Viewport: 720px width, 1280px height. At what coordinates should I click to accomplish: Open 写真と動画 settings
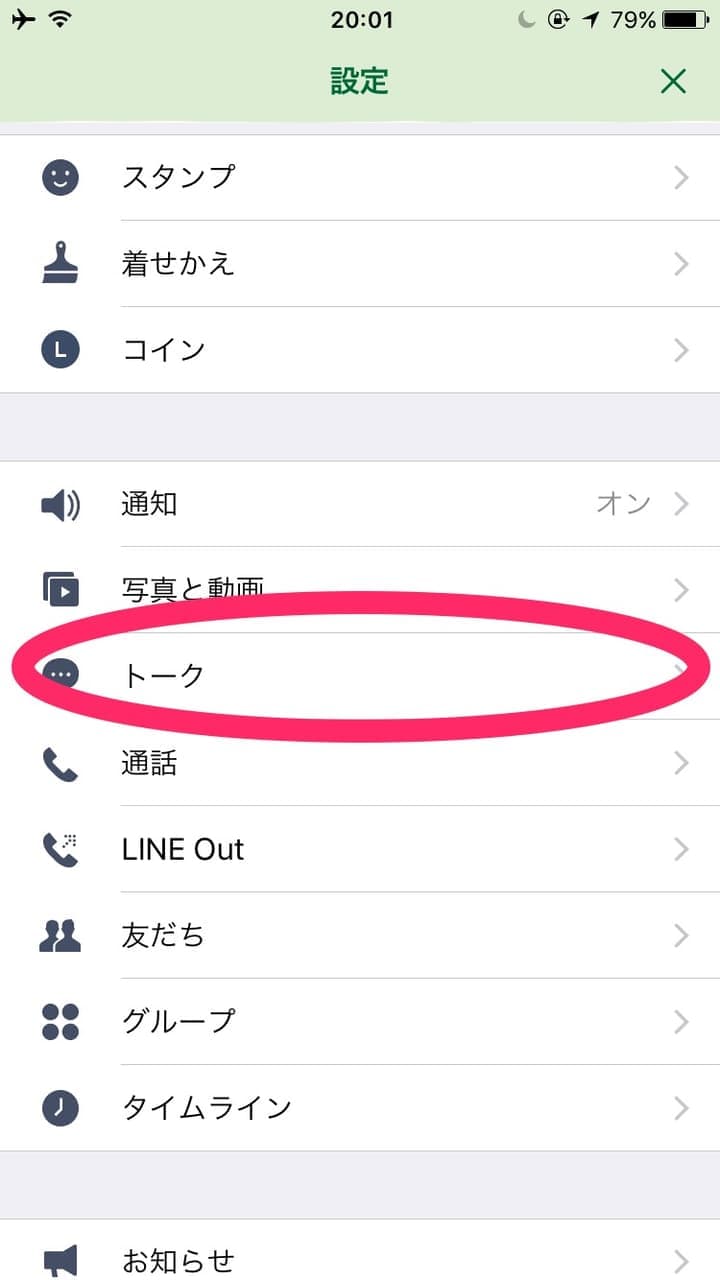coord(360,590)
